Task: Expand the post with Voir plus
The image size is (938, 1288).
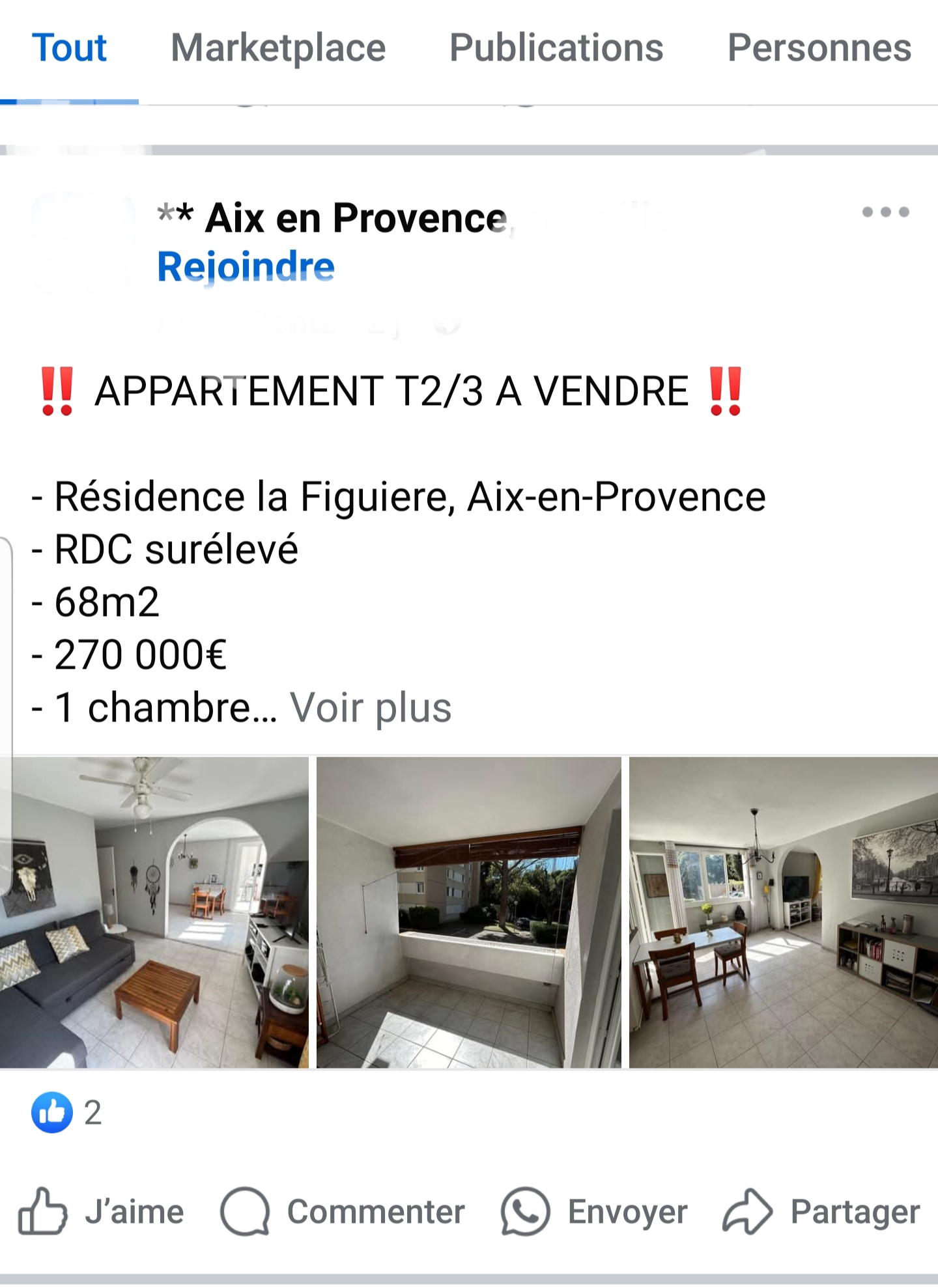Action: click(371, 708)
